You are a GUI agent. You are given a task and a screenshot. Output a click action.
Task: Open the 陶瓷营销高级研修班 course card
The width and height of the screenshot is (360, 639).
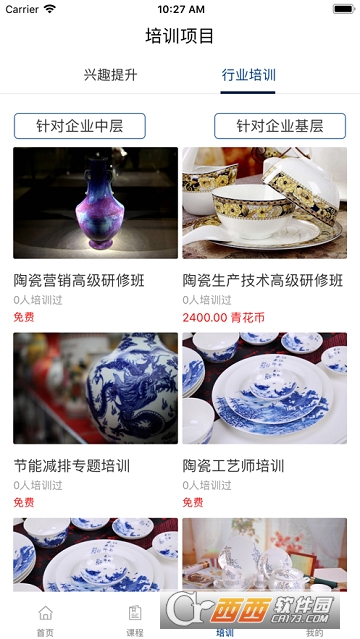(x=95, y=236)
